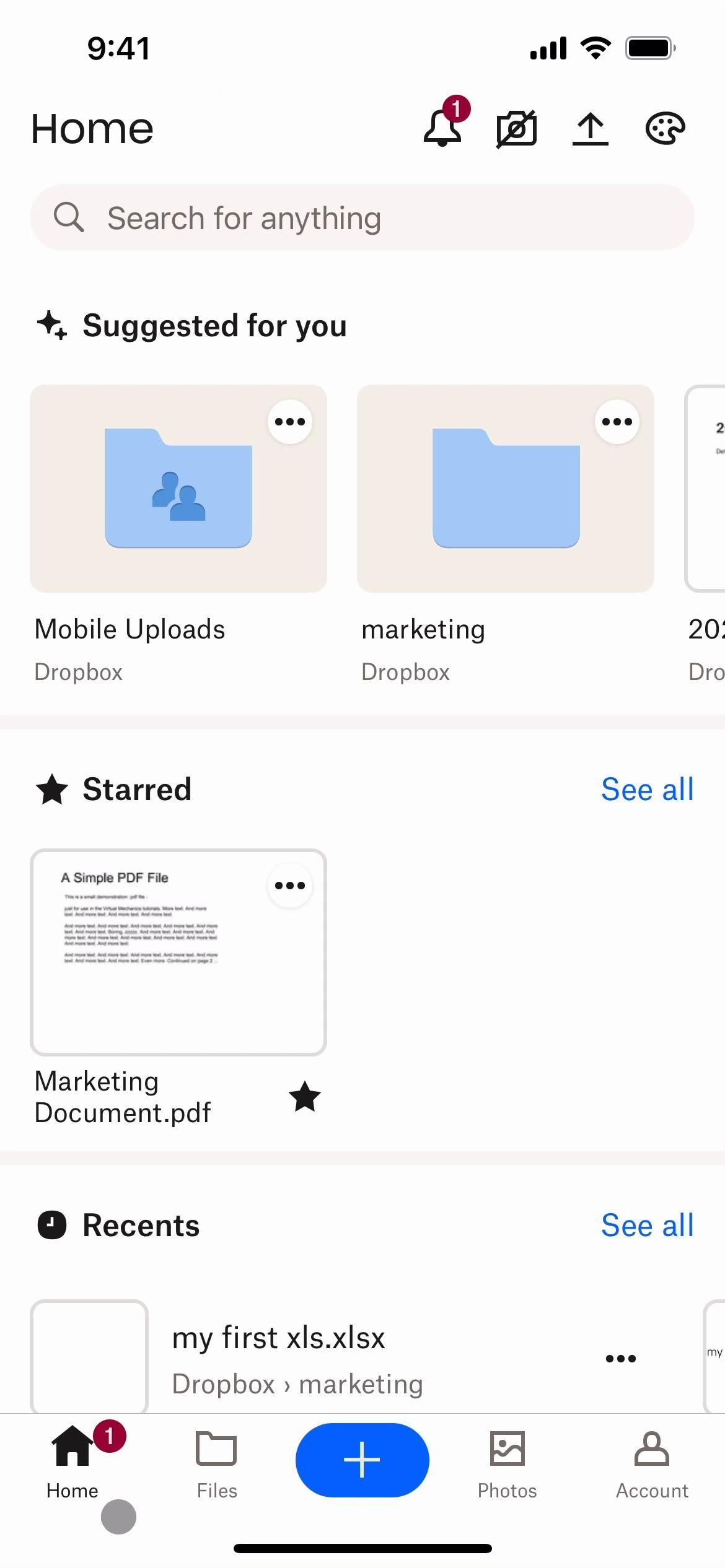Switch to the Files tab

(x=217, y=1464)
